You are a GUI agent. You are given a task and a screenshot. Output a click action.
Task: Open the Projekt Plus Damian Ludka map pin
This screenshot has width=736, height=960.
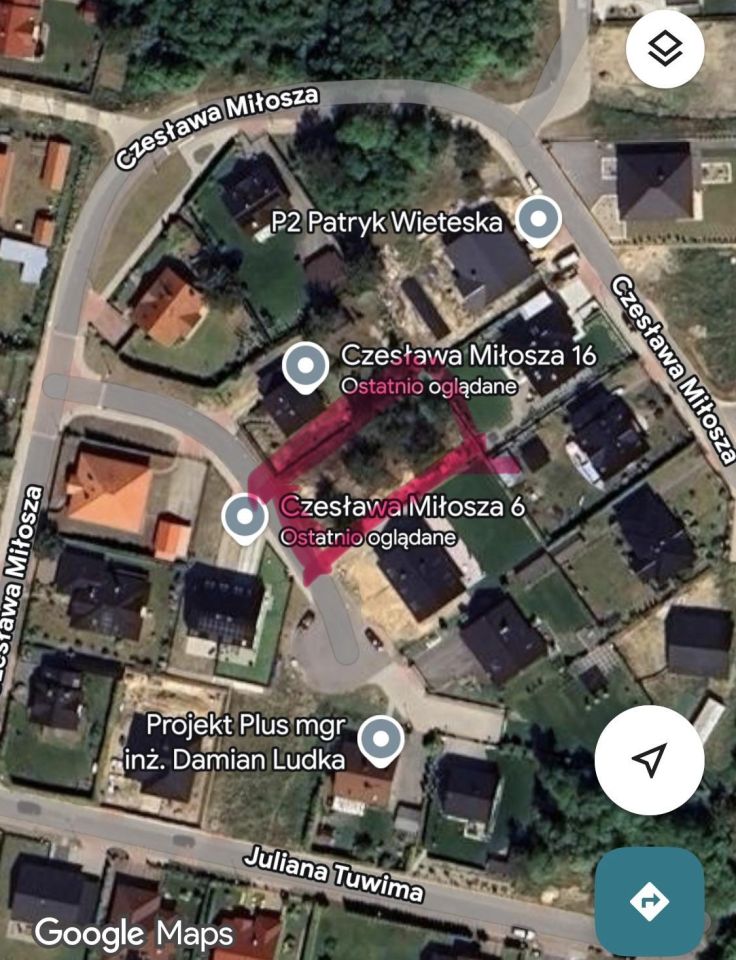point(381,741)
